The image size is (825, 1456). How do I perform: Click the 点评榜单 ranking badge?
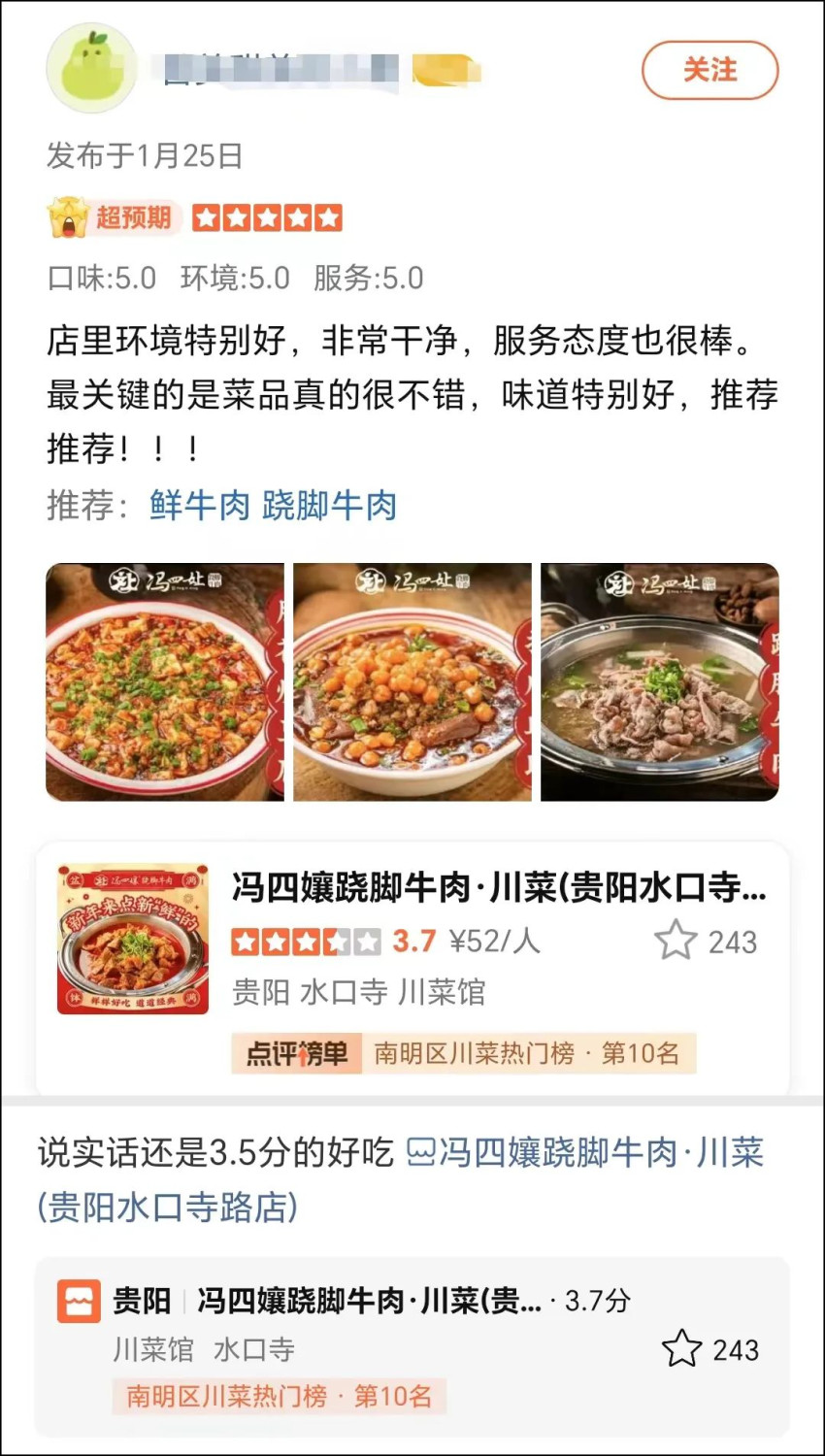(294, 1054)
